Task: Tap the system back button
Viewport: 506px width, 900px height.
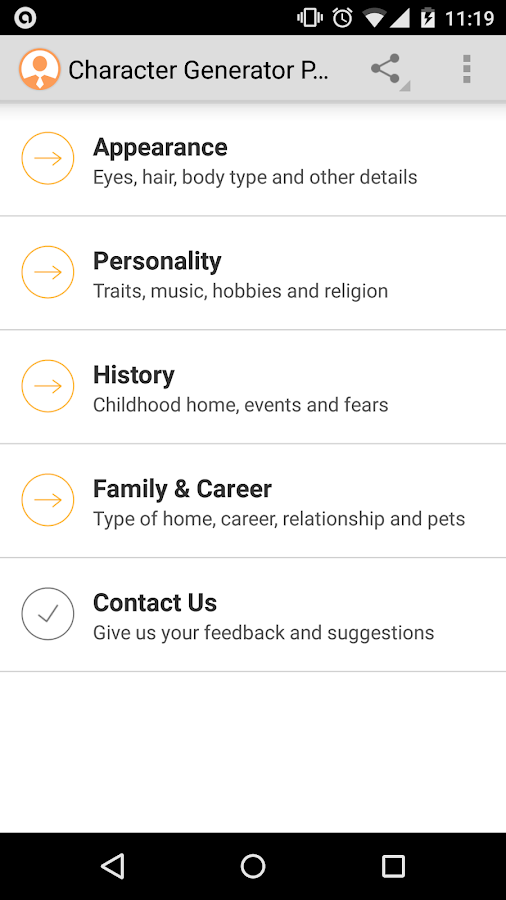Action: [x=112, y=866]
